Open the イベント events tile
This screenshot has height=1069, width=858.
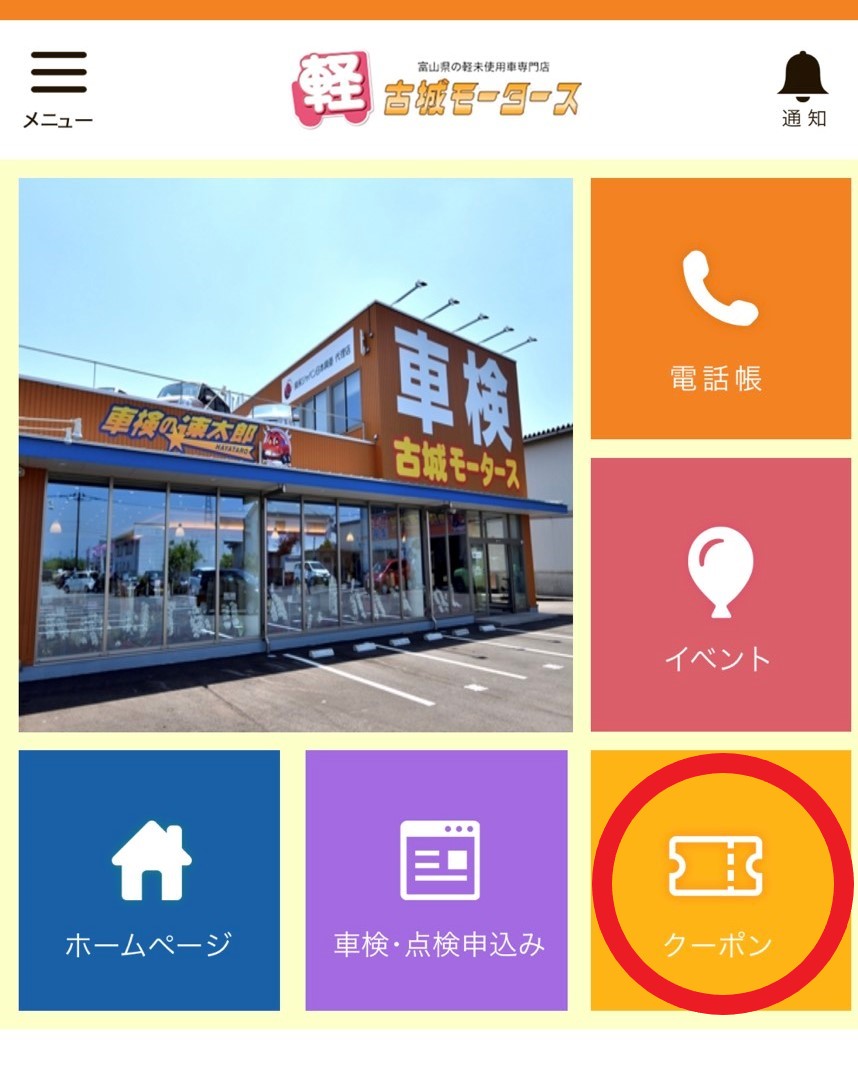click(x=720, y=594)
